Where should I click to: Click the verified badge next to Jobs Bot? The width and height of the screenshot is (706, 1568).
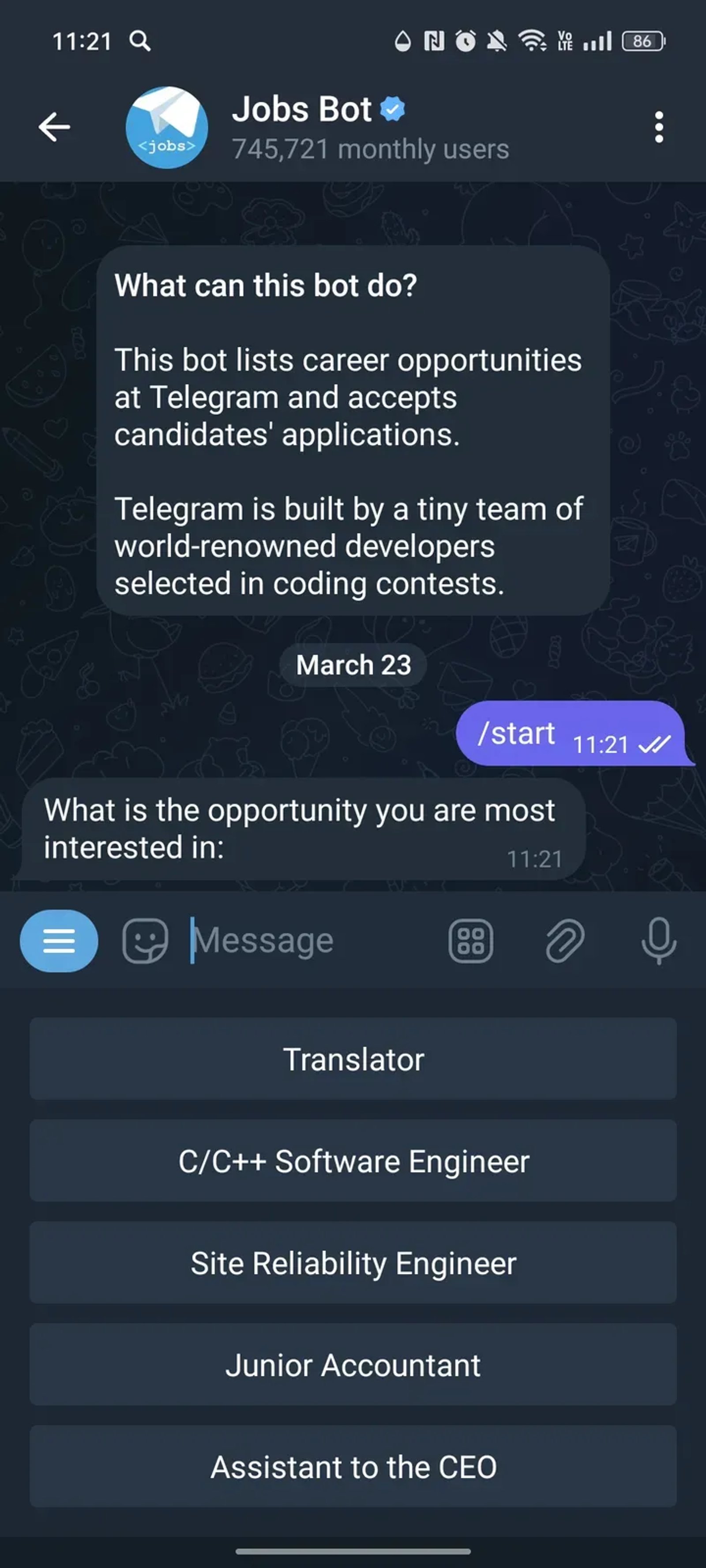click(392, 108)
